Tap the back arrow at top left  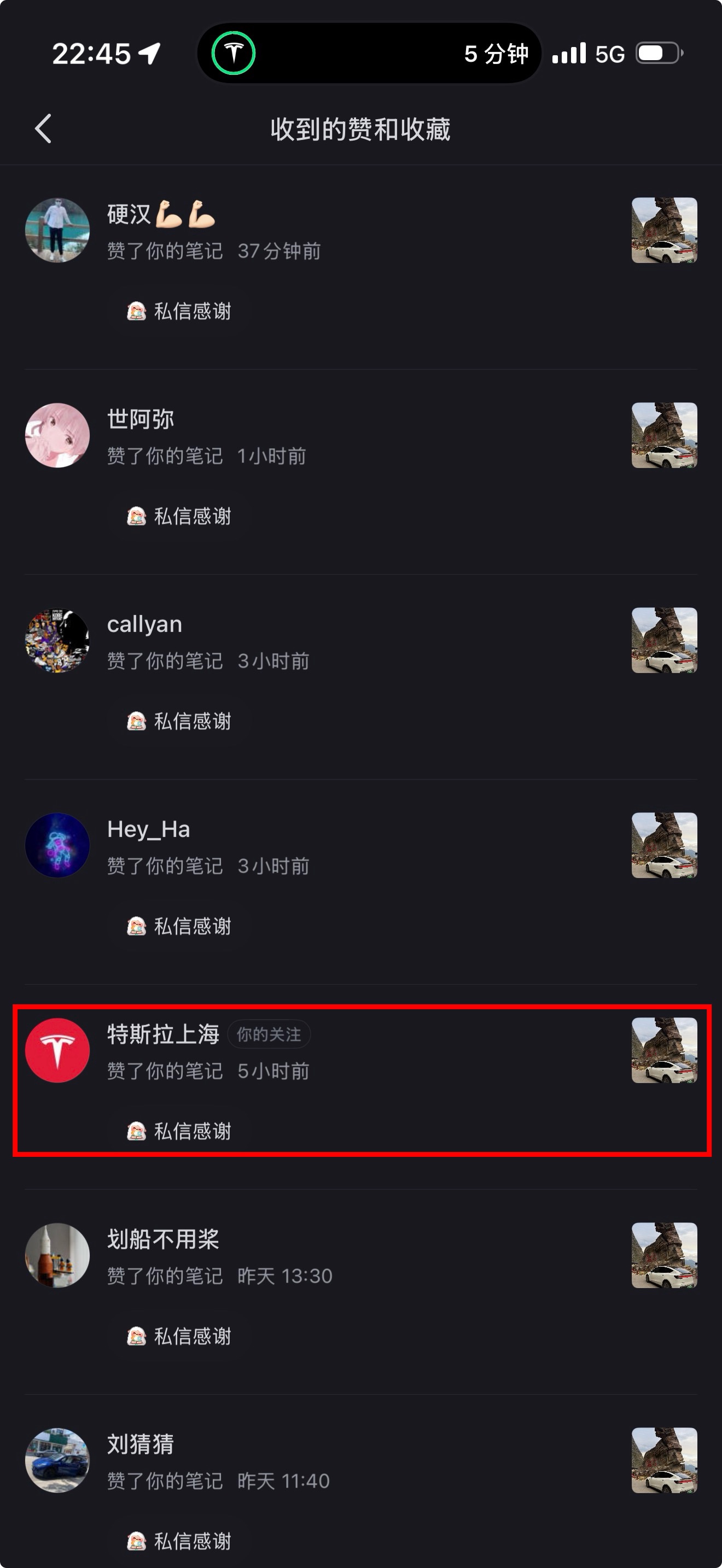pos(42,130)
